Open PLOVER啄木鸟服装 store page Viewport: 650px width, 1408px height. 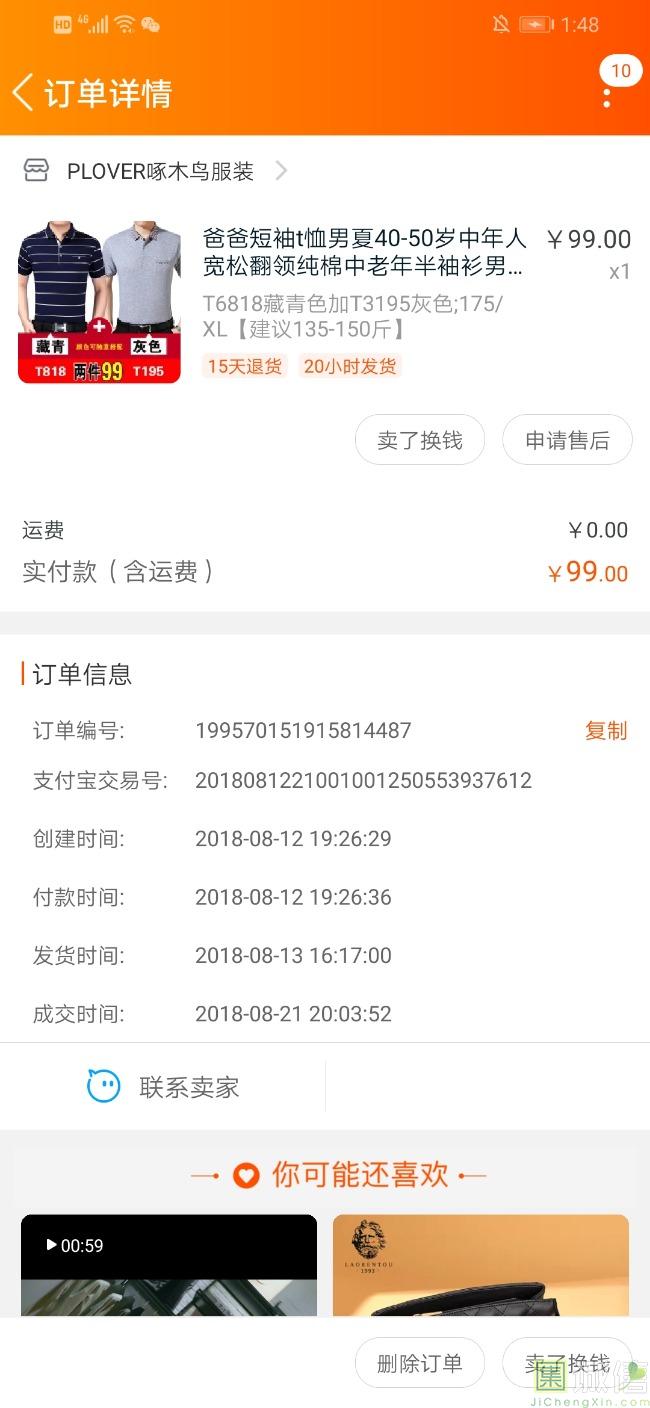point(160,172)
